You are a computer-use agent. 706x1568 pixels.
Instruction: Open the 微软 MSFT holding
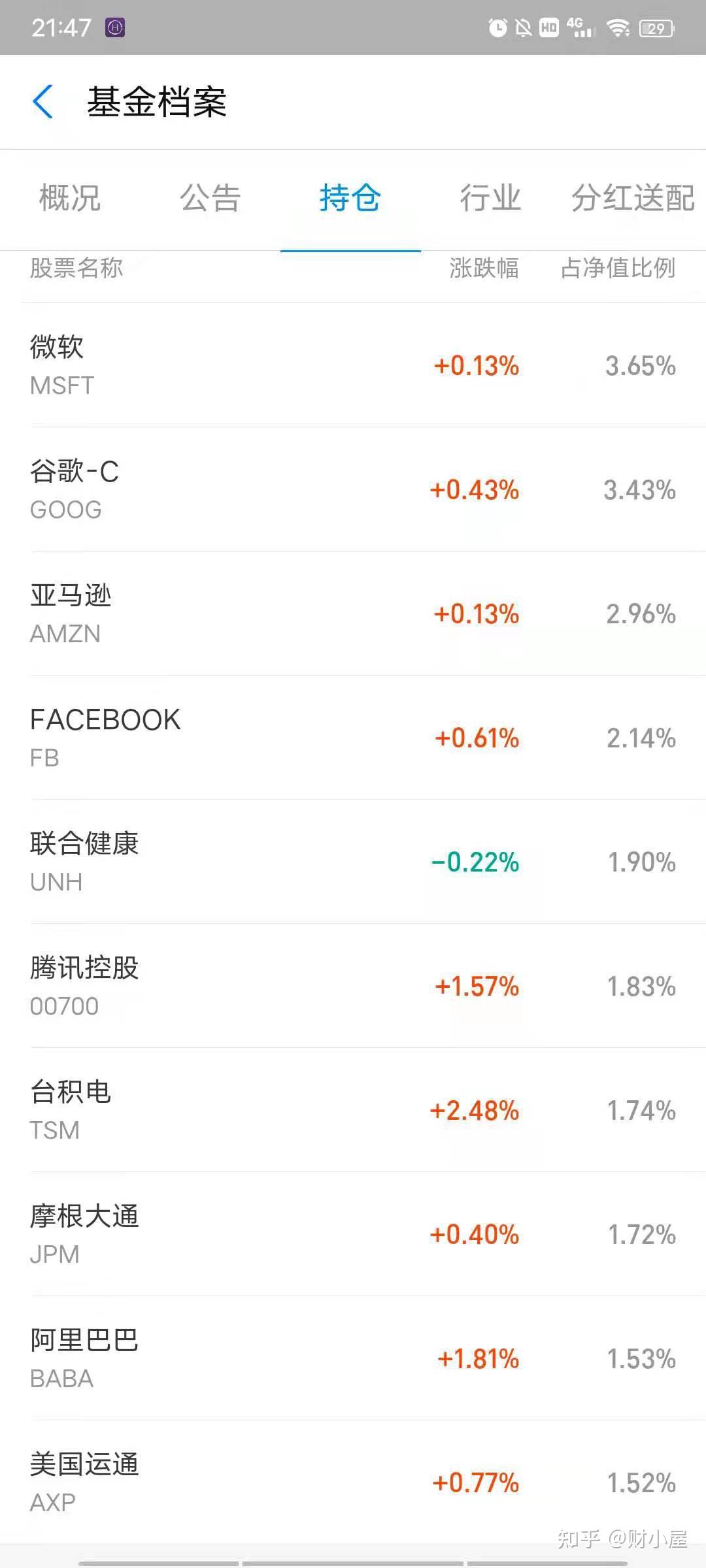click(x=353, y=365)
